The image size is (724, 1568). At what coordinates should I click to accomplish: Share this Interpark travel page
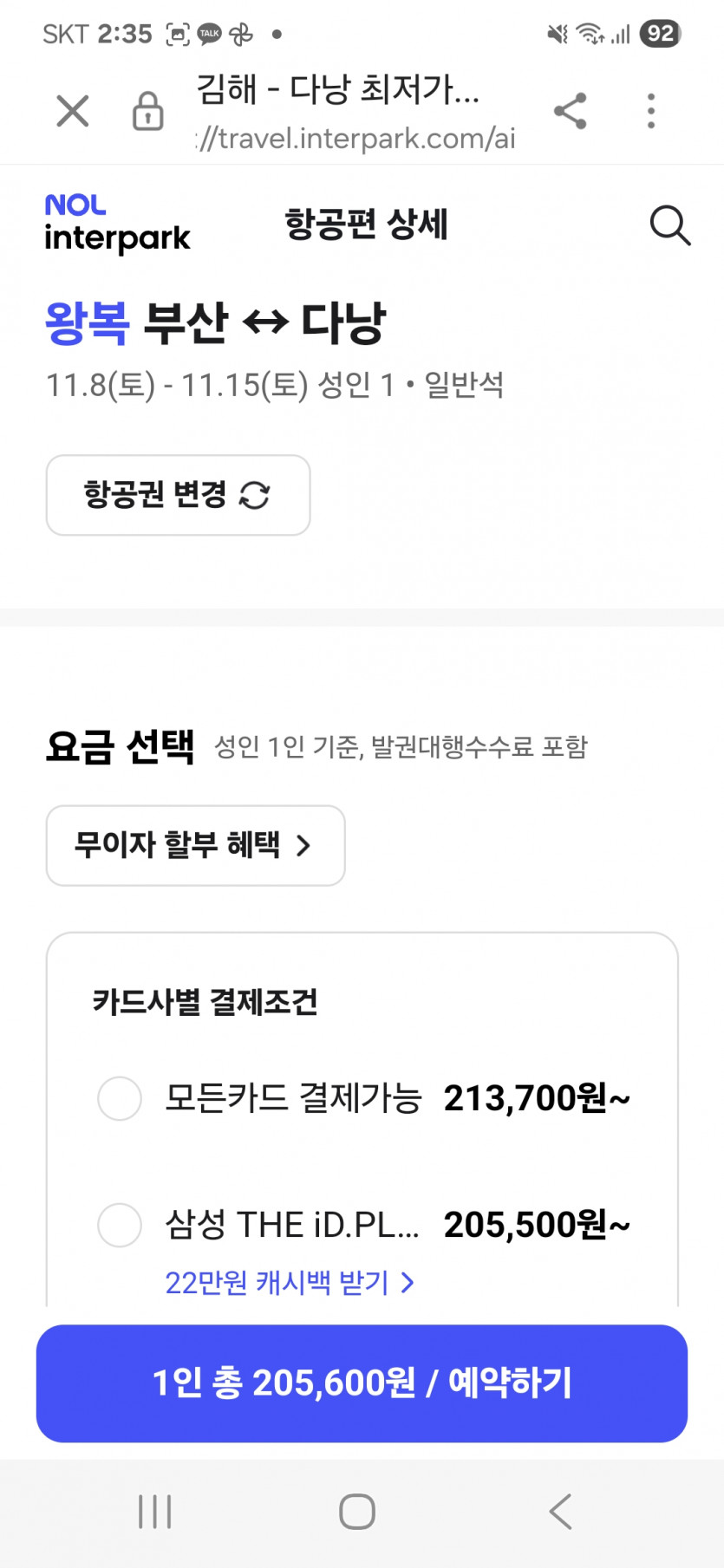click(x=570, y=111)
